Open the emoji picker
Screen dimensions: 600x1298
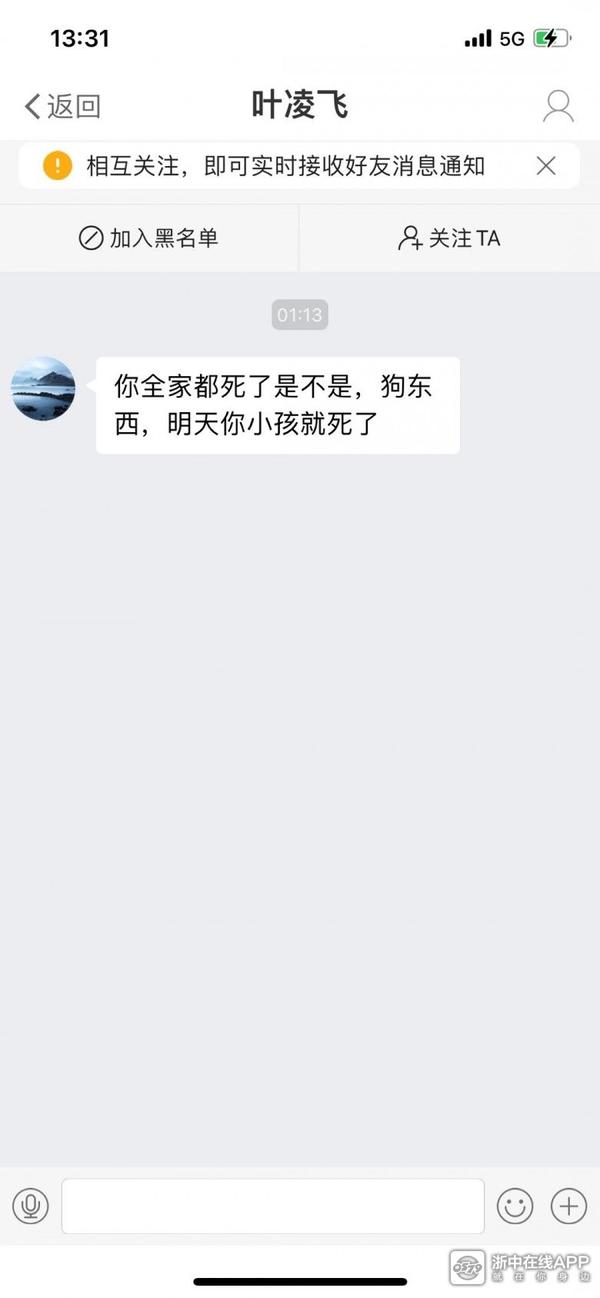pyautogui.click(x=516, y=1206)
